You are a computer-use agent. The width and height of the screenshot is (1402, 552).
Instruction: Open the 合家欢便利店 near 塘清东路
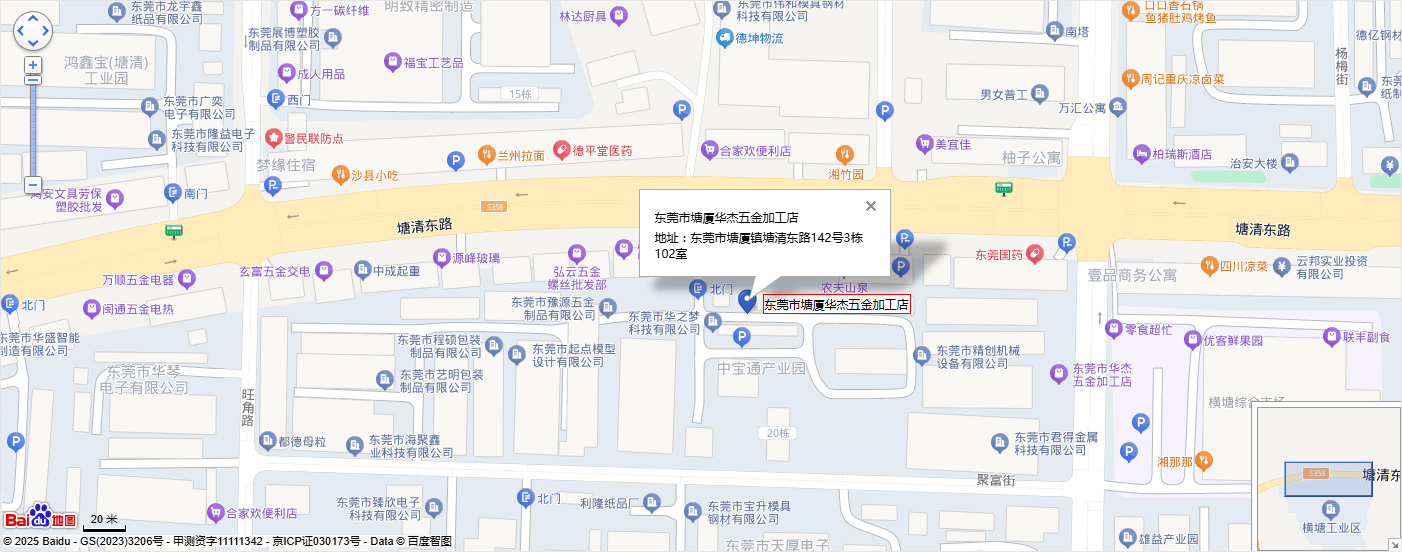point(711,150)
